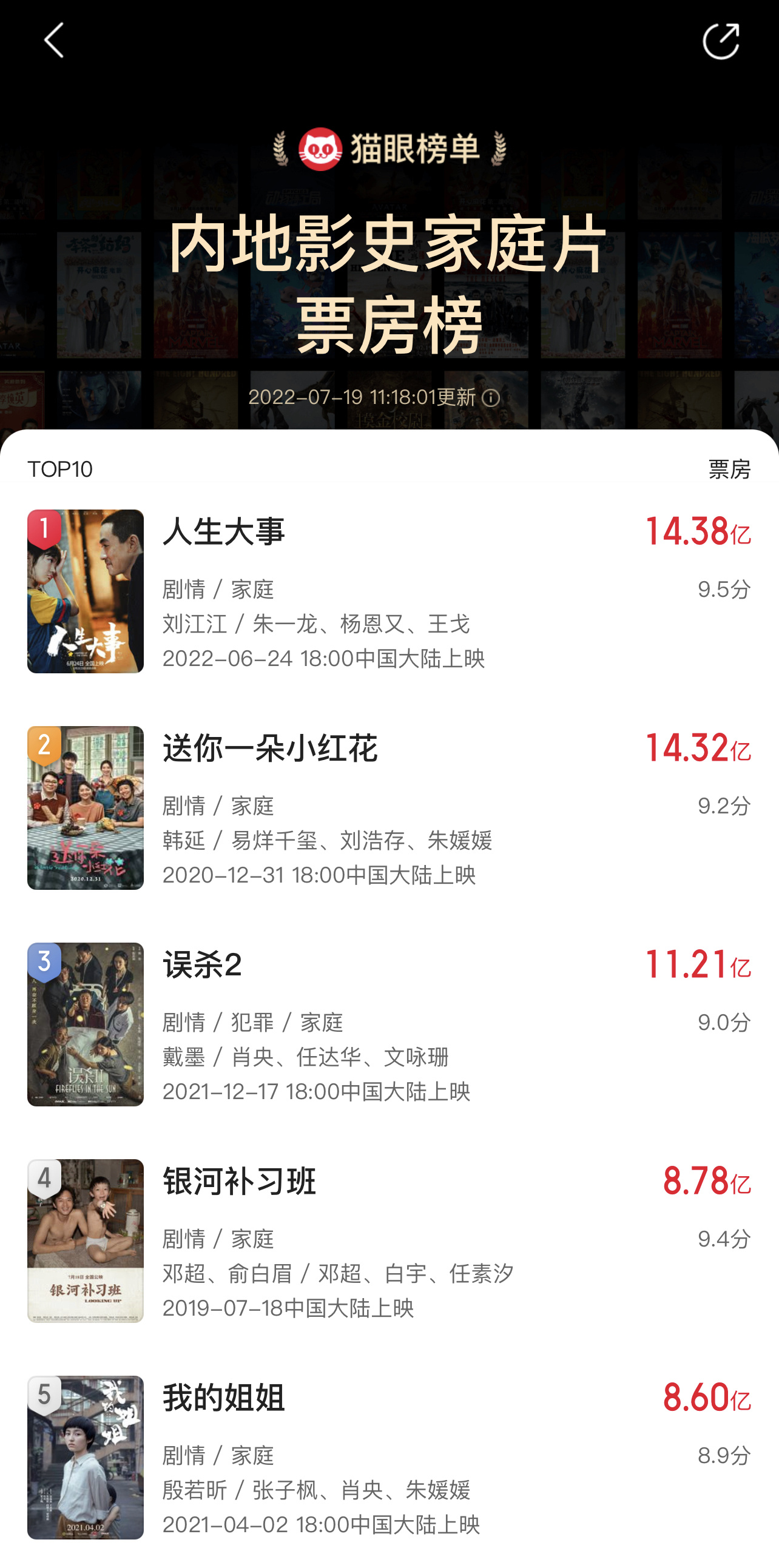Show info about the update time
The width and height of the screenshot is (779, 1568).
pyautogui.click(x=491, y=398)
